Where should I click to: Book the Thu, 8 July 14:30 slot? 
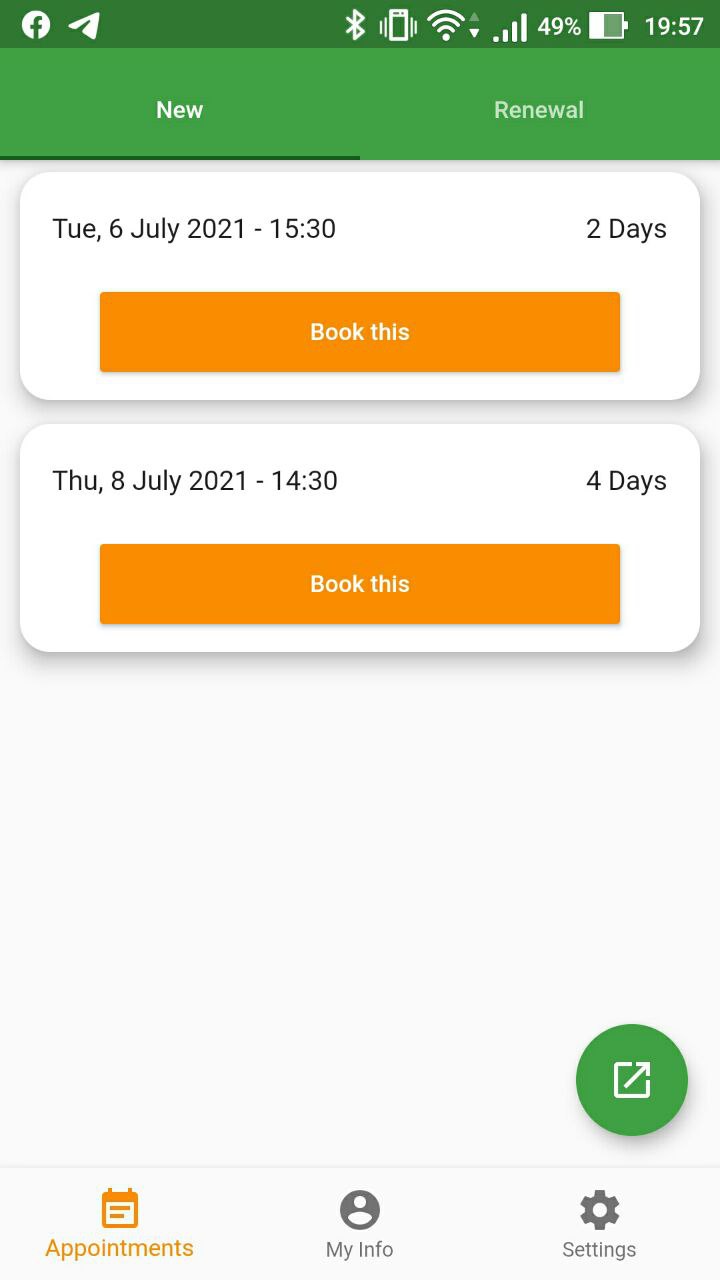(x=360, y=584)
